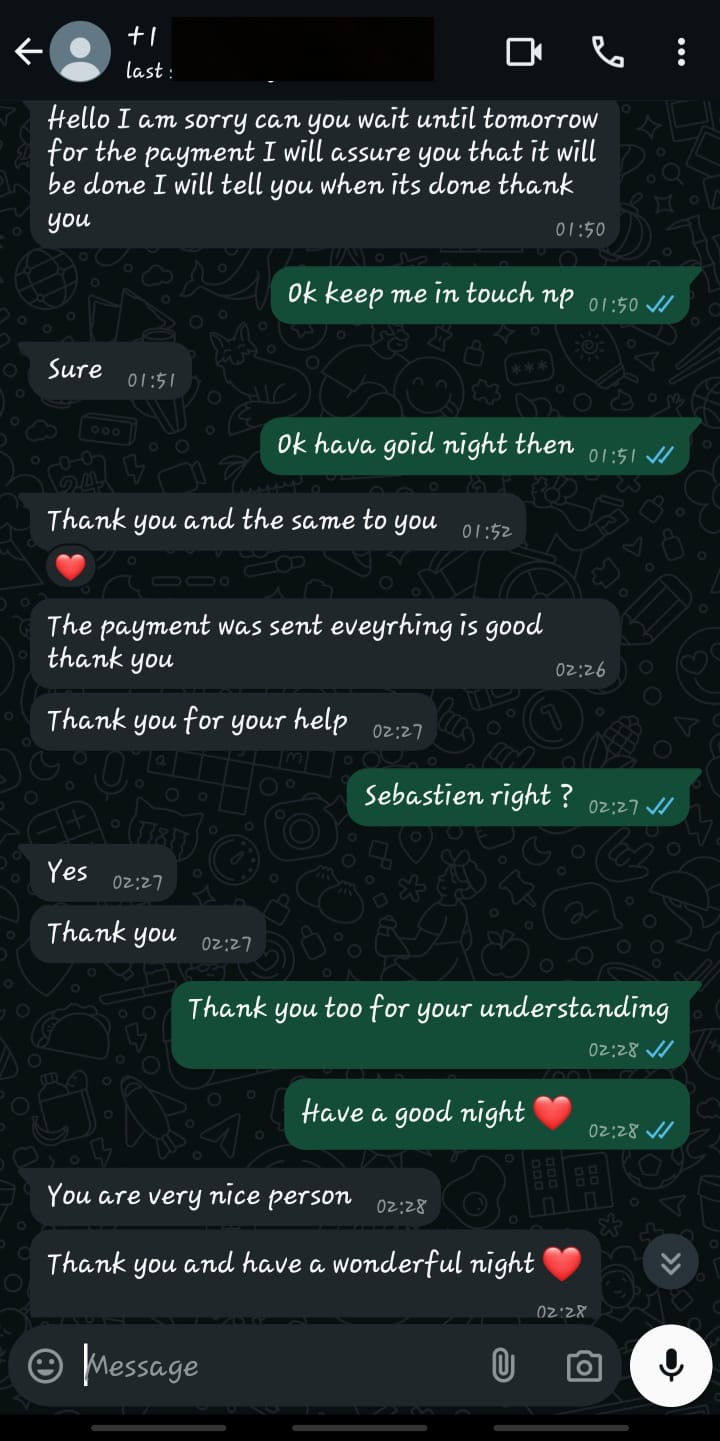Open the contact's profile picture

tap(80, 52)
